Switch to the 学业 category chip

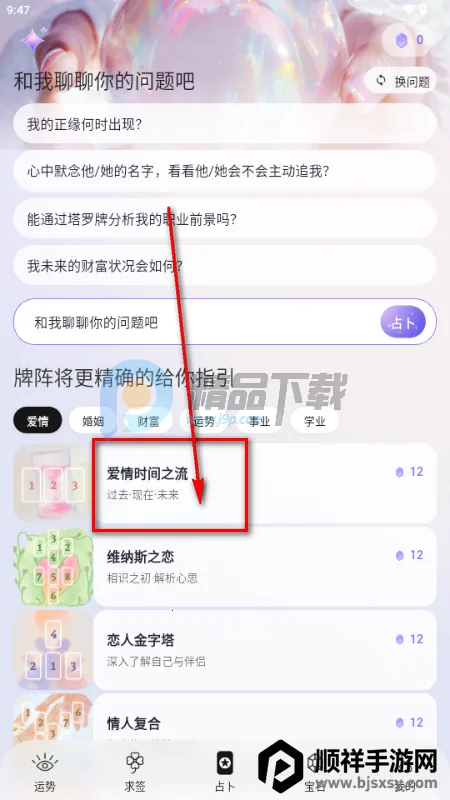315,421
